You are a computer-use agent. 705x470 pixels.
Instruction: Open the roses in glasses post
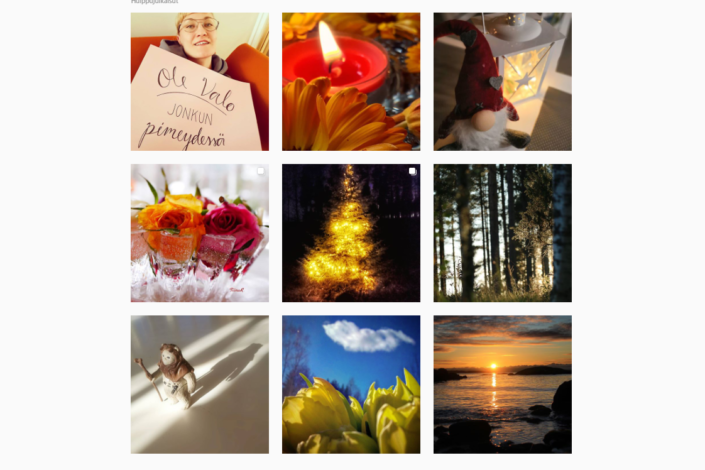[x=199, y=233]
